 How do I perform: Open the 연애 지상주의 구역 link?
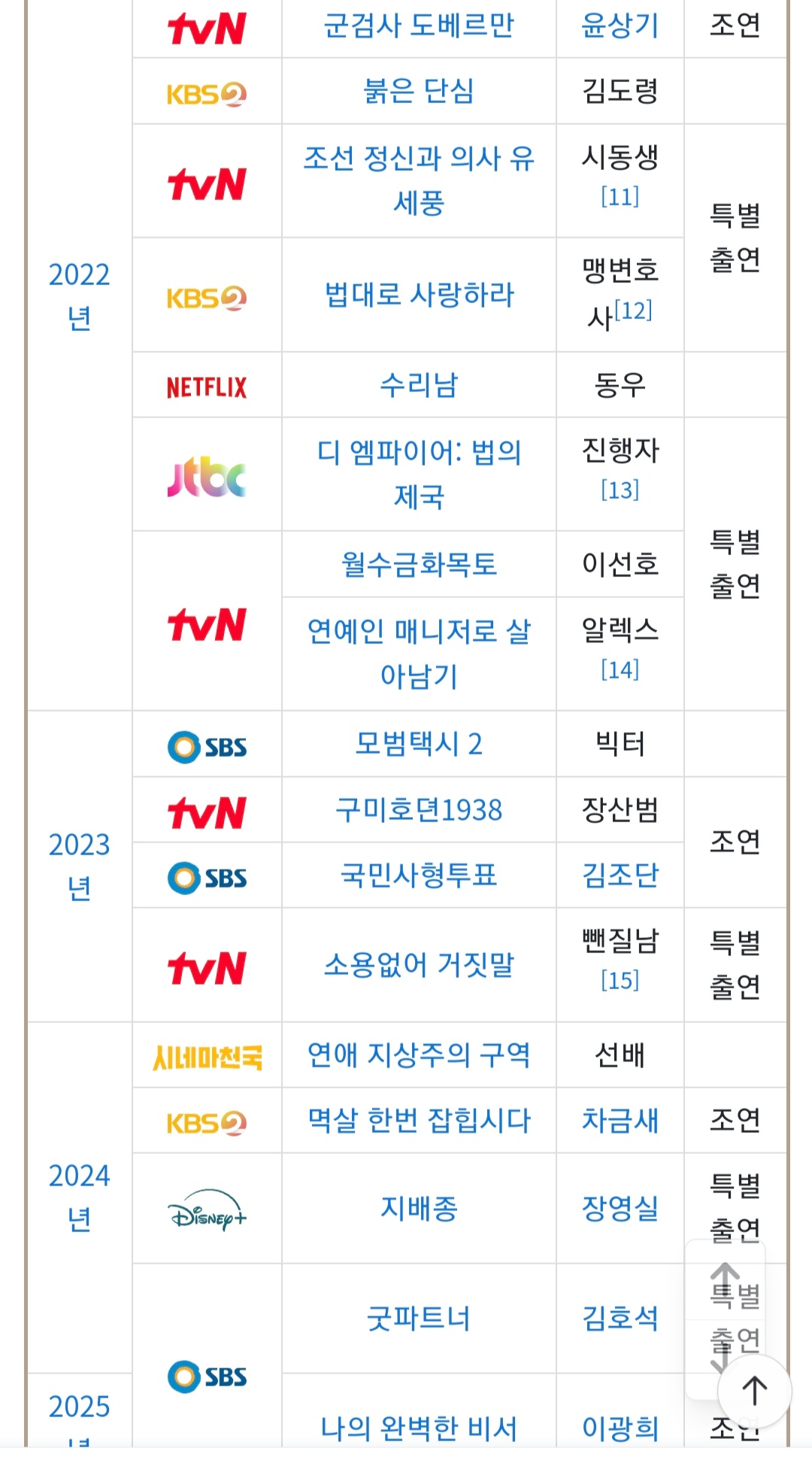coord(419,1055)
